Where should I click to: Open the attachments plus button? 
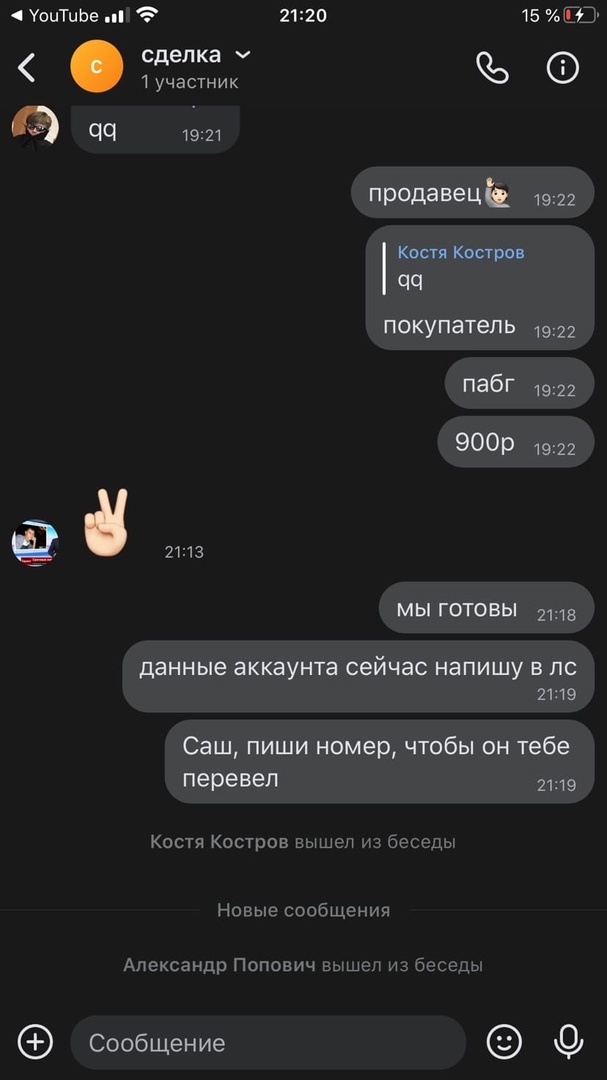pos(35,1042)
